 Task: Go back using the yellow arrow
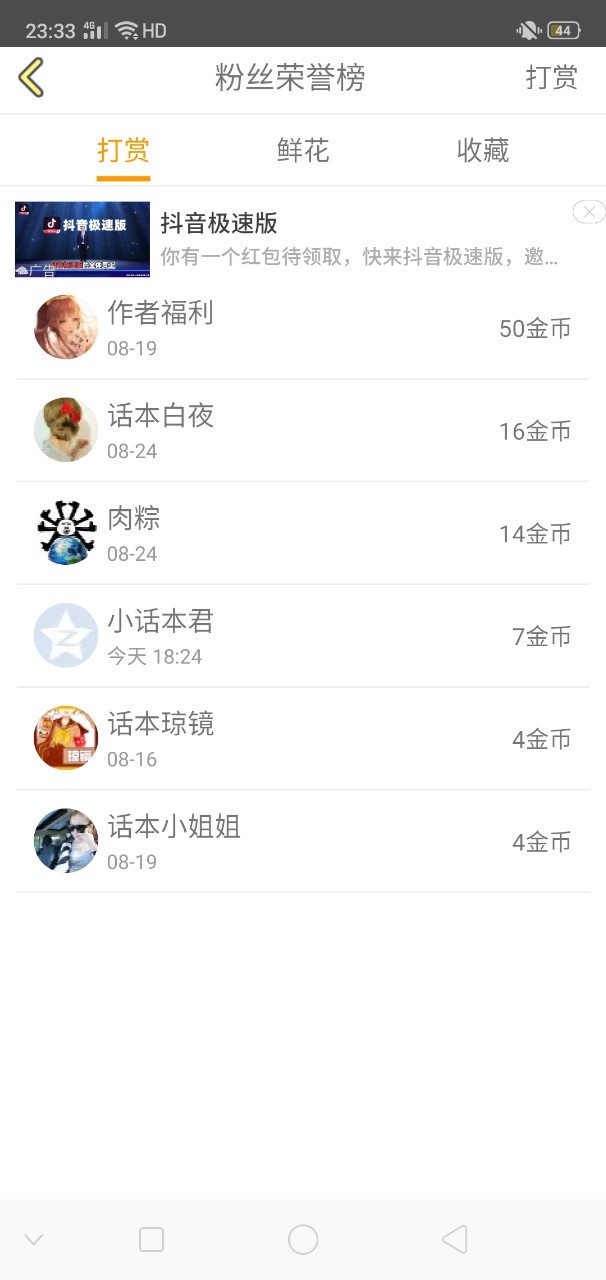tap(31, 77)
